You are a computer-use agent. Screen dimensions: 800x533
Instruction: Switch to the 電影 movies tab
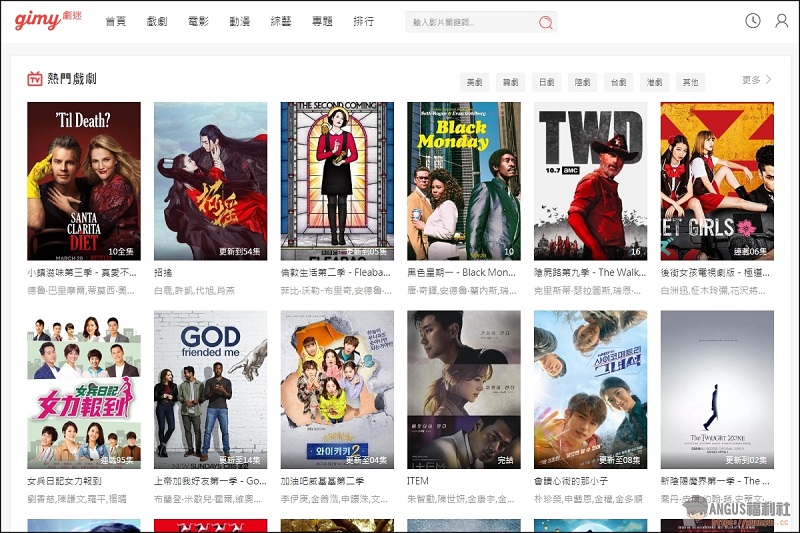coord(198,21)
